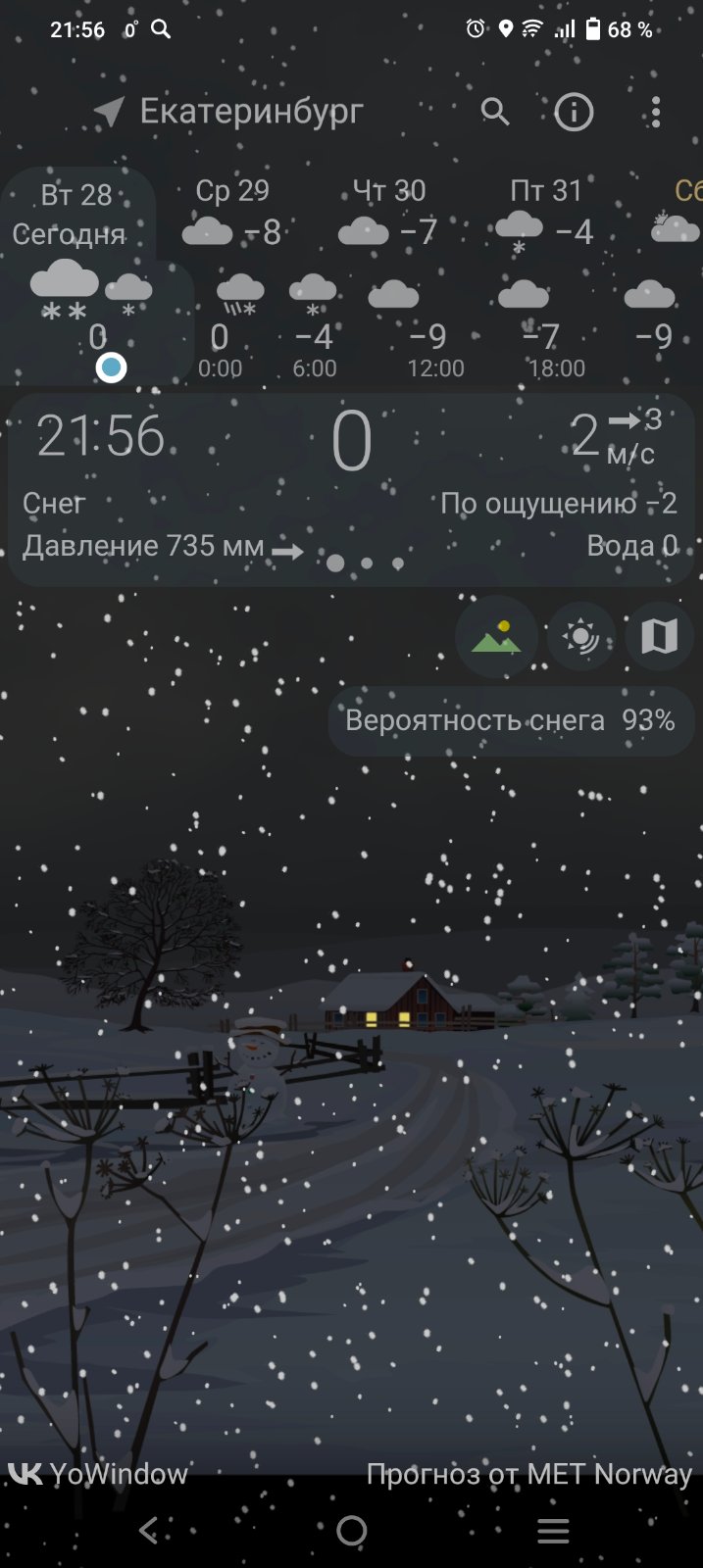Open the map icon
This screenshot has height=1568, width=703.
coord(659,637)
